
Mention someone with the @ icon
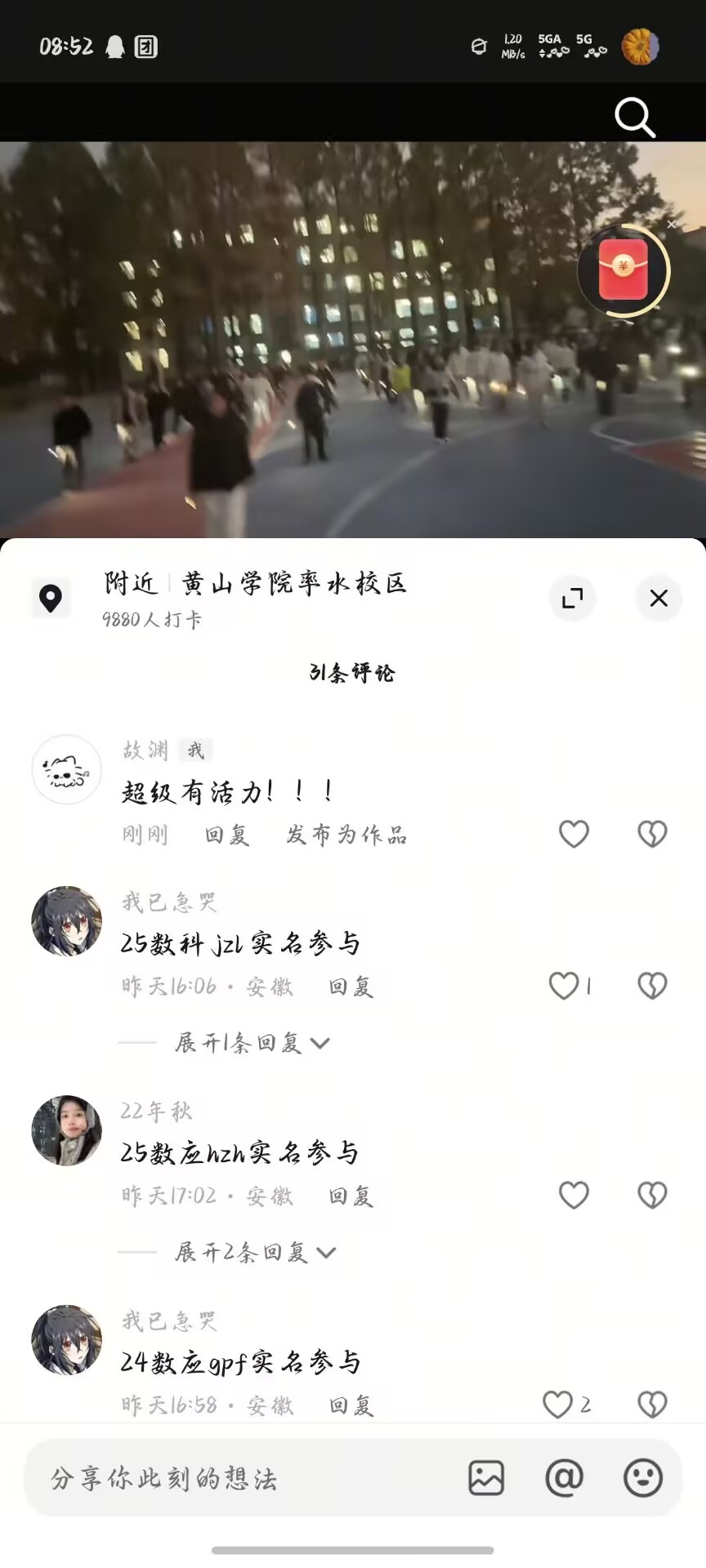point(565,1478)
